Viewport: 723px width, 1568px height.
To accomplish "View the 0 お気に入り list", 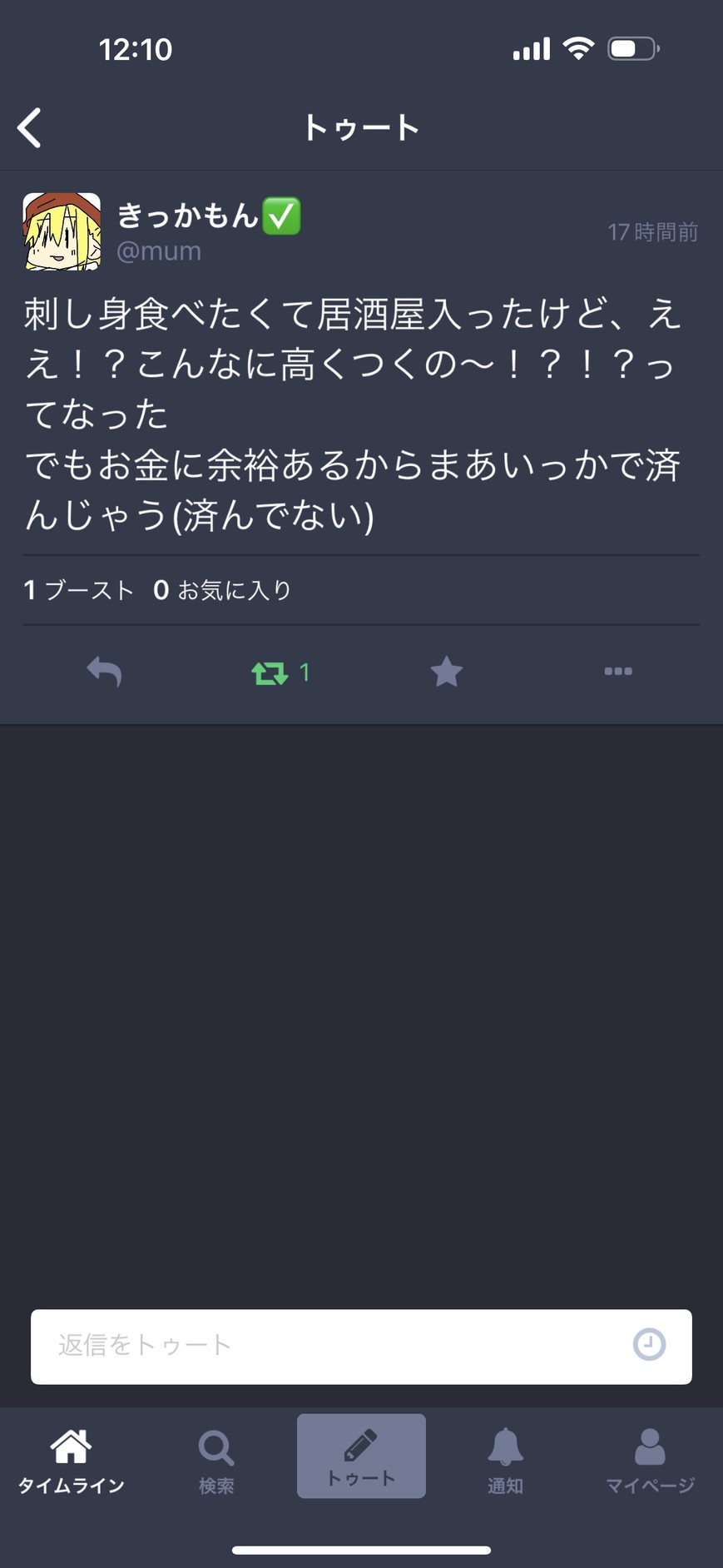I will tap(223, 590).
